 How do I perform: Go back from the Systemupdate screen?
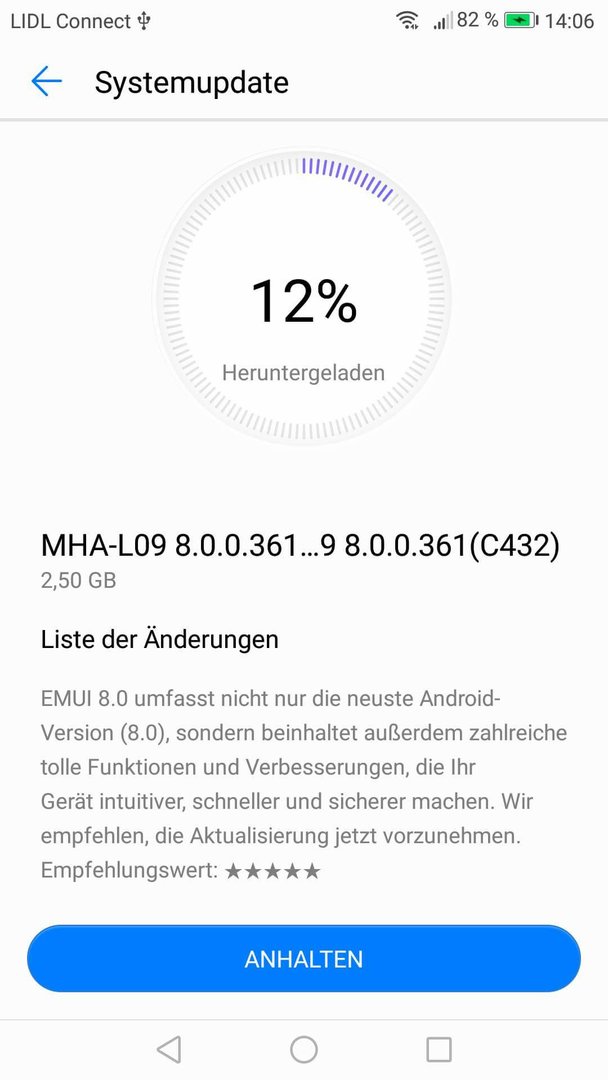coord(47,81)
